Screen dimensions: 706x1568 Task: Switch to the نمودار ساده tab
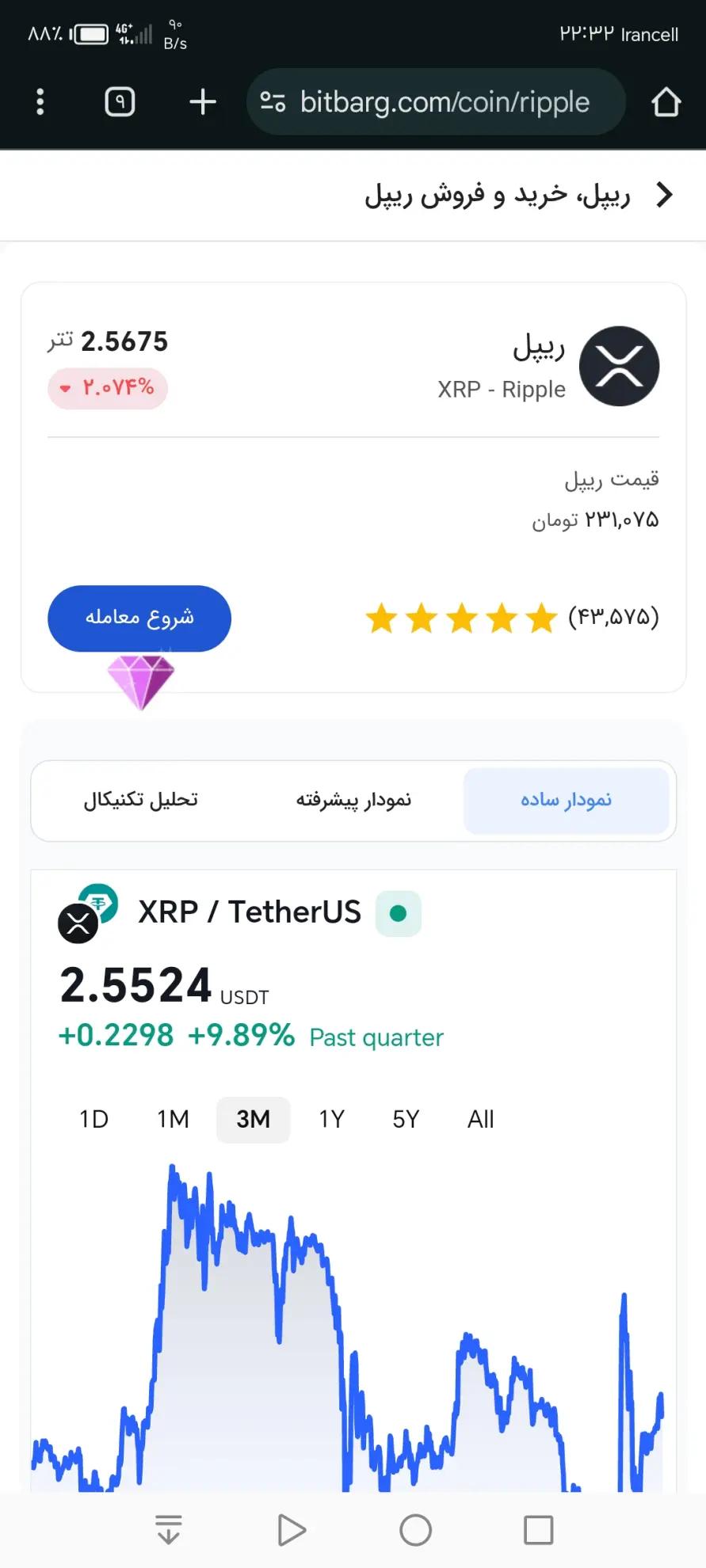coord(566,800)
